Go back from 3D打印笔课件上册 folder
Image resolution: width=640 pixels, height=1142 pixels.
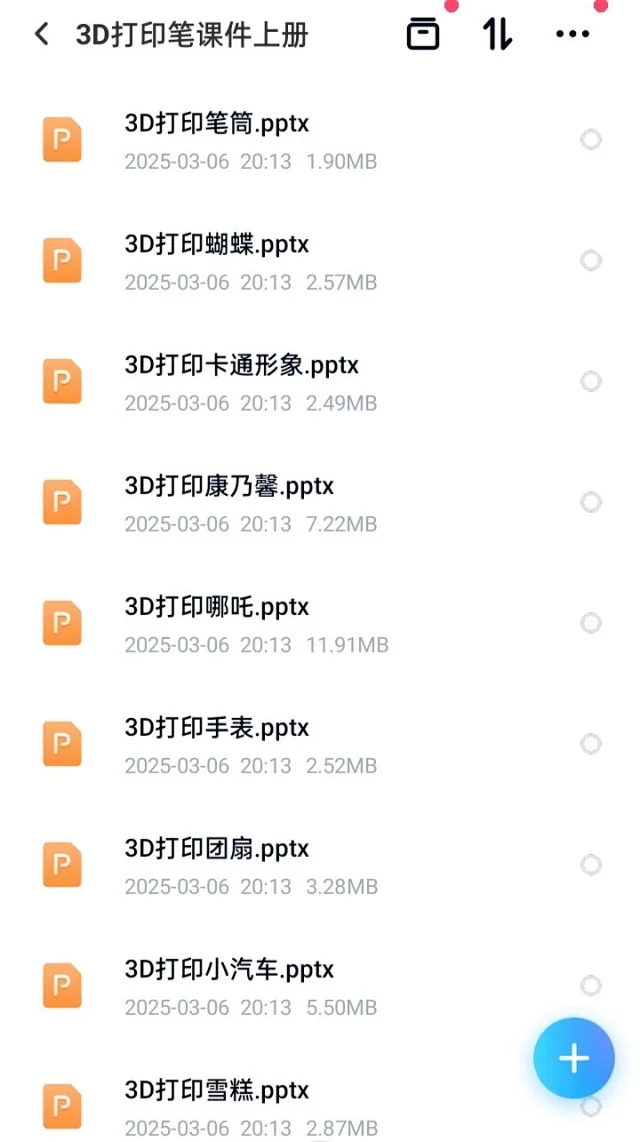[x=42, y=34]
